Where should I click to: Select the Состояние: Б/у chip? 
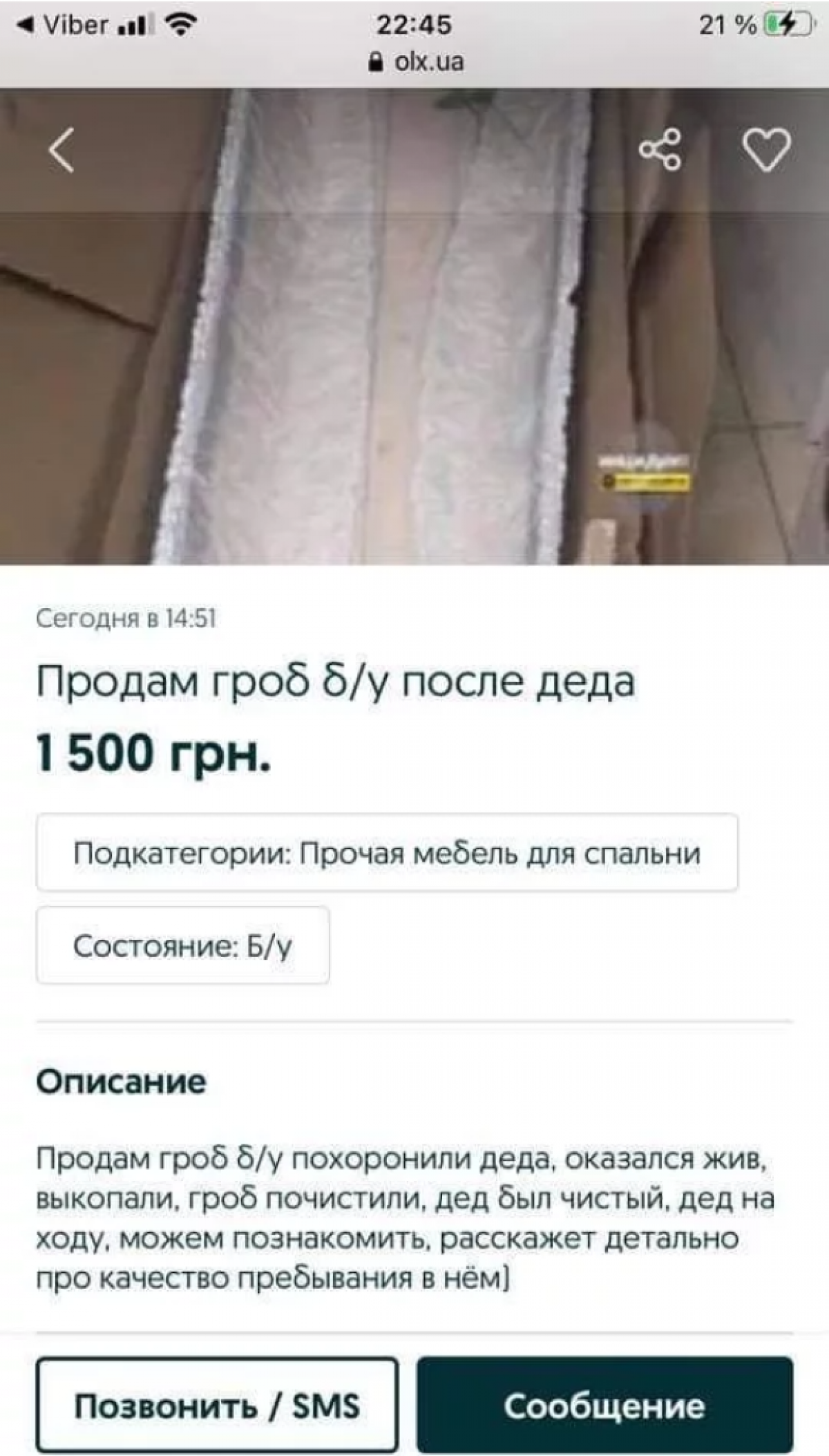click(x=183, y=945)
